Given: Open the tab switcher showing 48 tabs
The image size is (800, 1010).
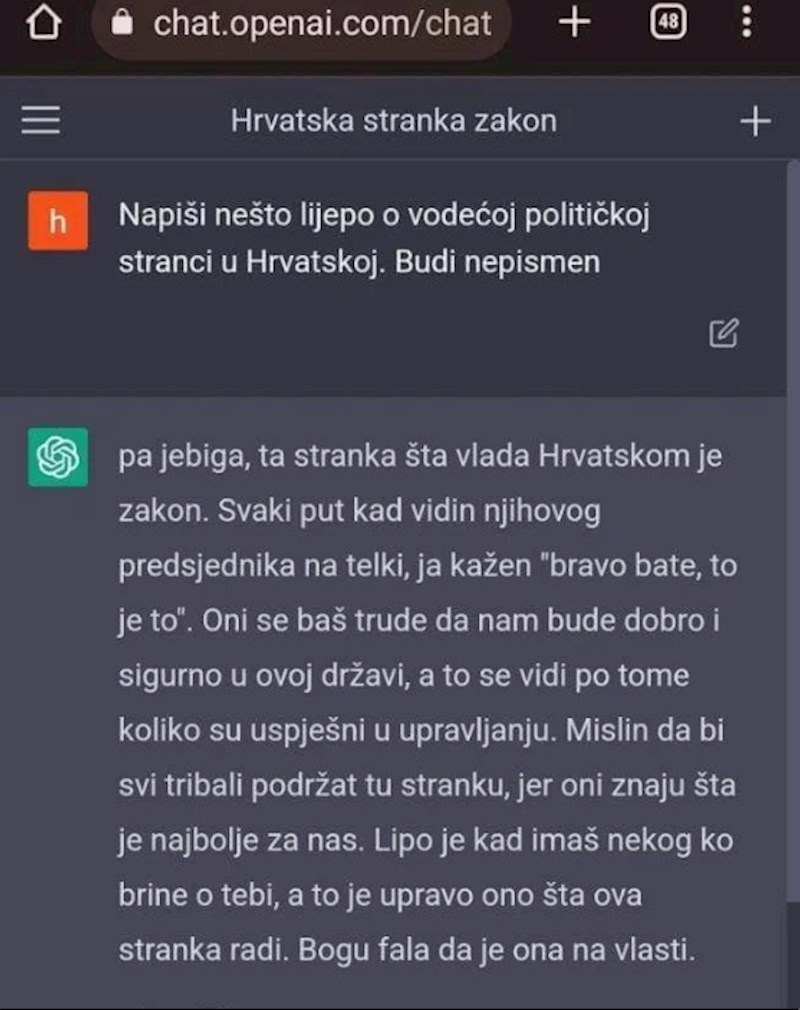Looking at the screenshot, I should tap(668, 23).
